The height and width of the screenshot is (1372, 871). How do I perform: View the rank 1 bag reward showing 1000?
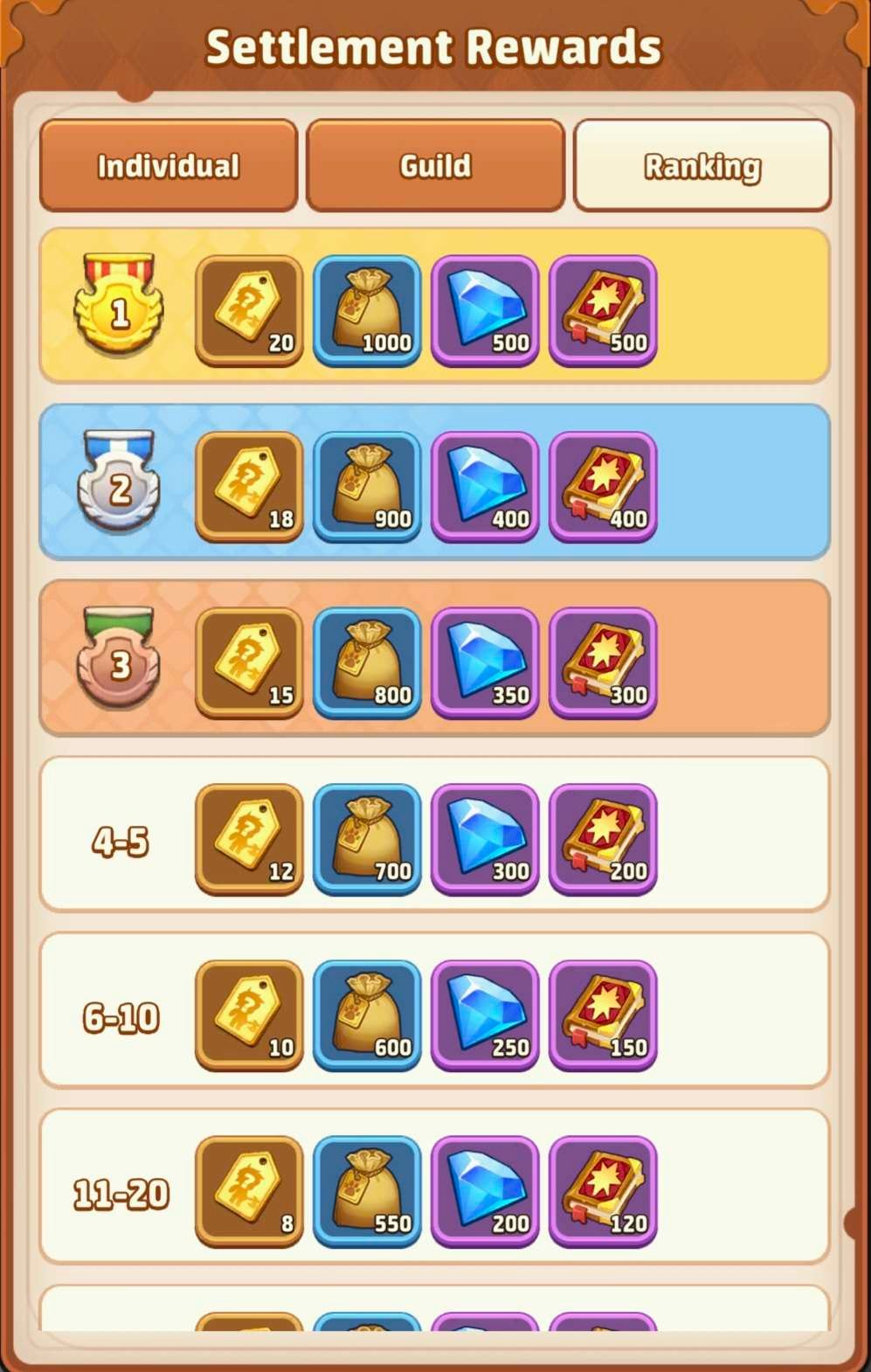pyautogui.click(x=367, y=310)
